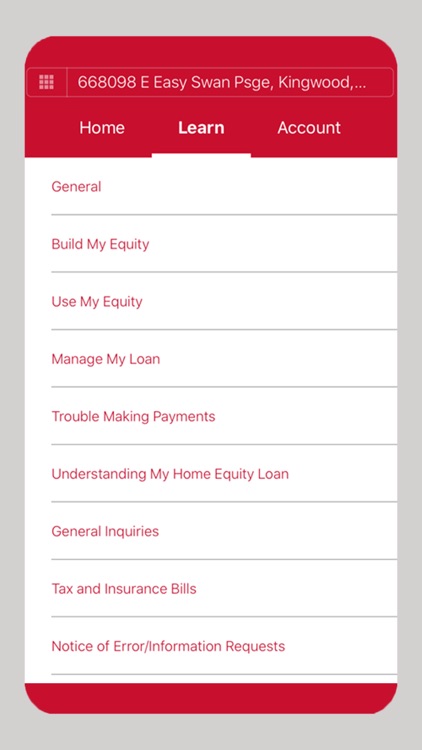Screen dimensions: 422x750
Task: Open the General topic
Action: pos(224,187)
